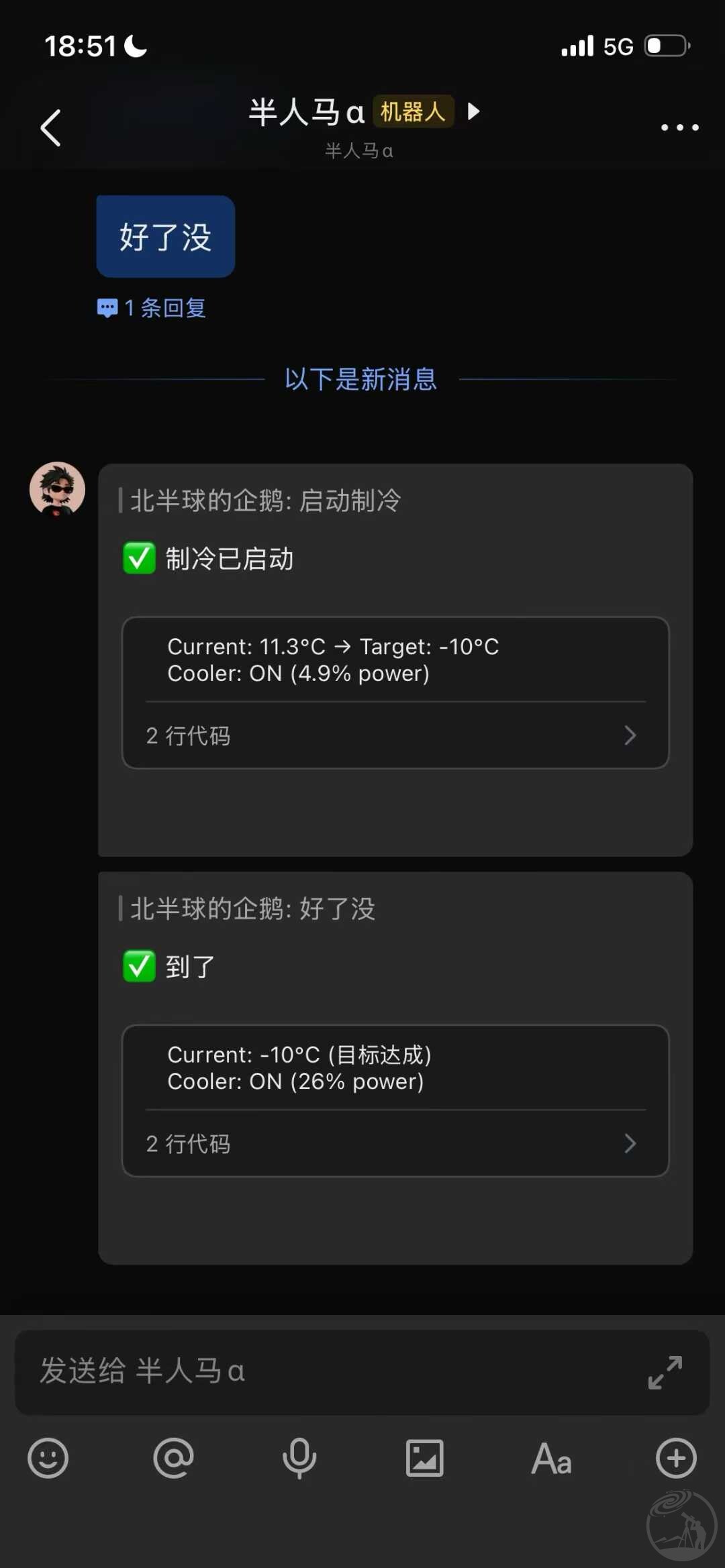This screenshot has height=1568, width=725.
Task: Start voice input with the microphone
Action: click(x=299, y=1458)
